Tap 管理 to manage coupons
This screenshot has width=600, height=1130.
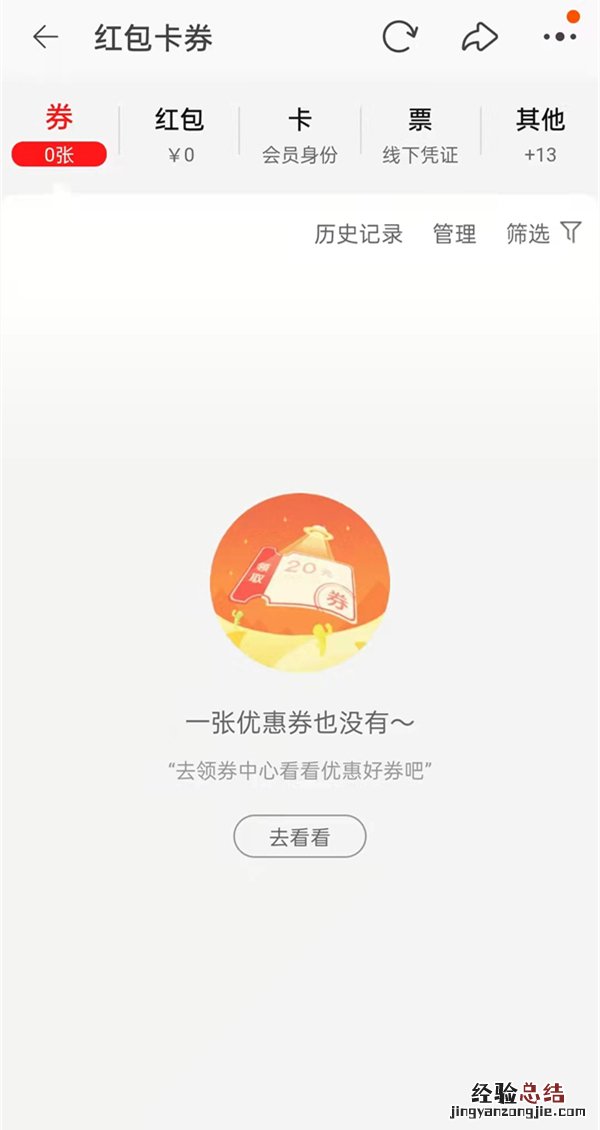tap(454, 234)
